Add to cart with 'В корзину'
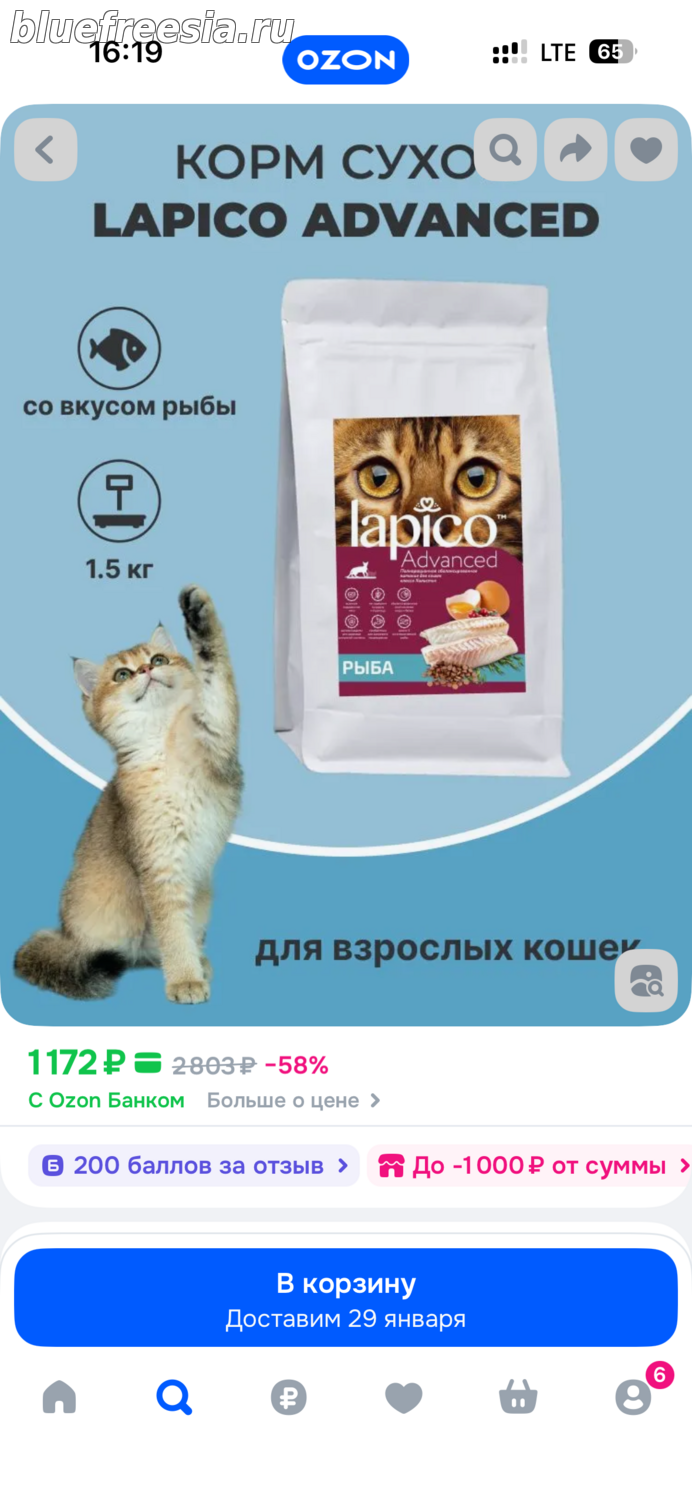This screenshot has height=1500, width=692. 346,1297
